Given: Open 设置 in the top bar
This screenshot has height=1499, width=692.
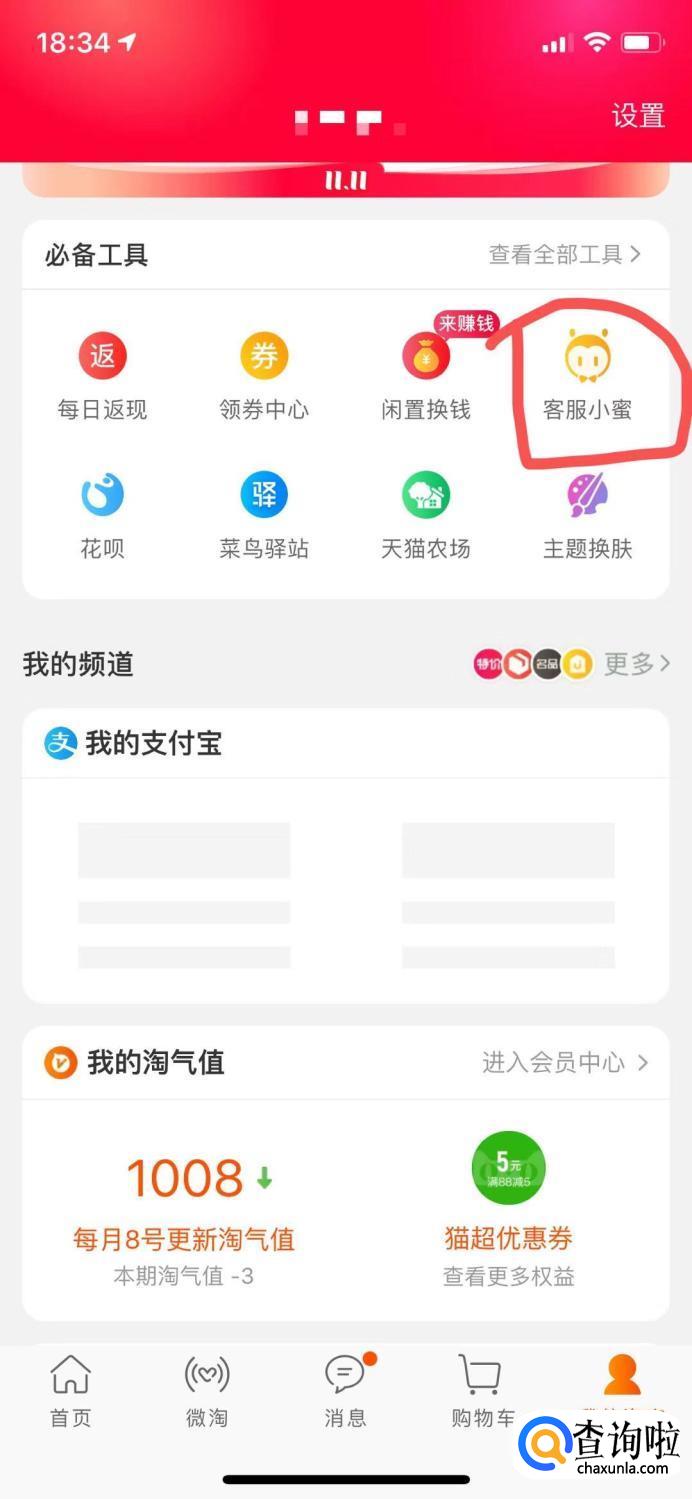Looking at the screenshot, I should 638,116.
